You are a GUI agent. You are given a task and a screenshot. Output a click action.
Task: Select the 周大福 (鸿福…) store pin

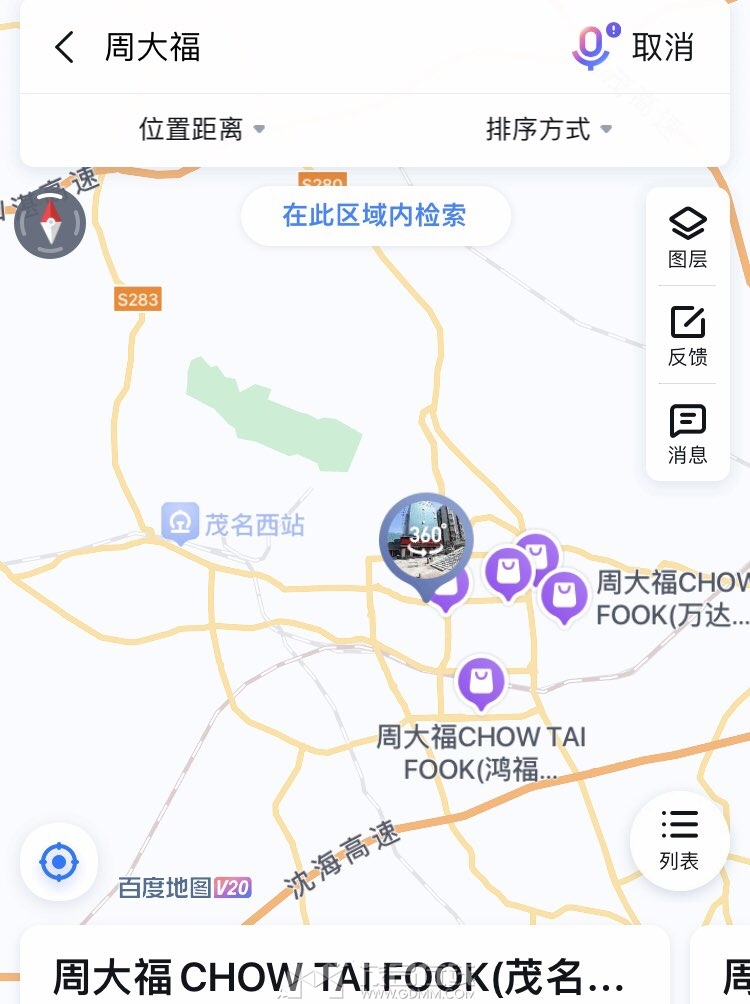coord(481,683)
